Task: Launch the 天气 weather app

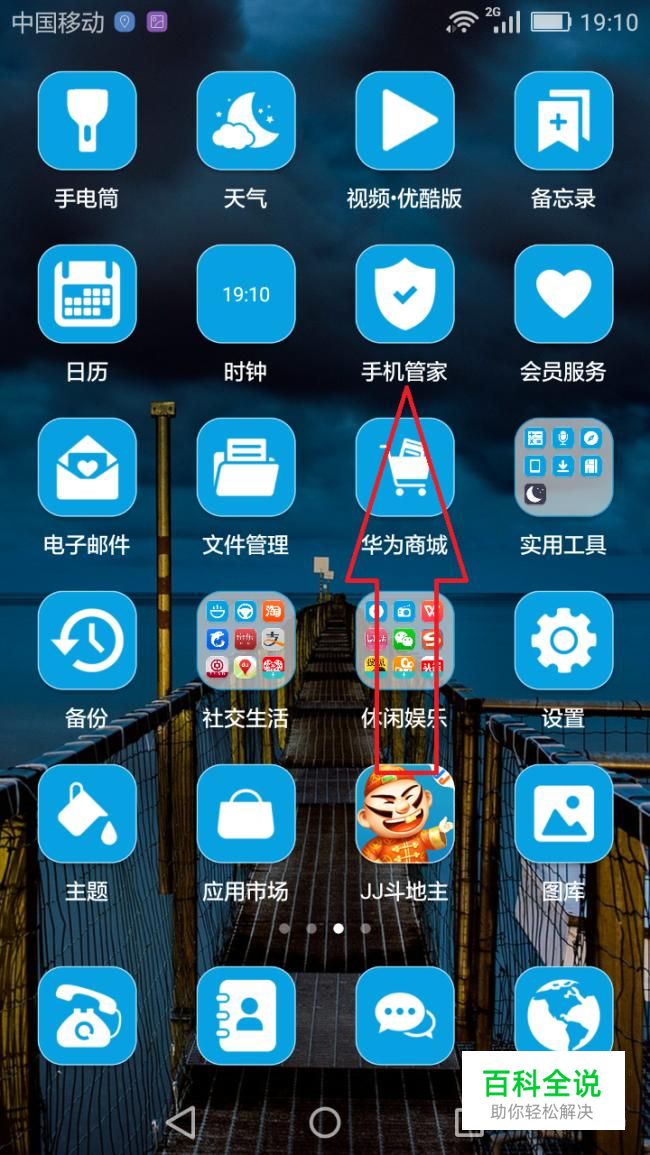Action: click(246, 120)
